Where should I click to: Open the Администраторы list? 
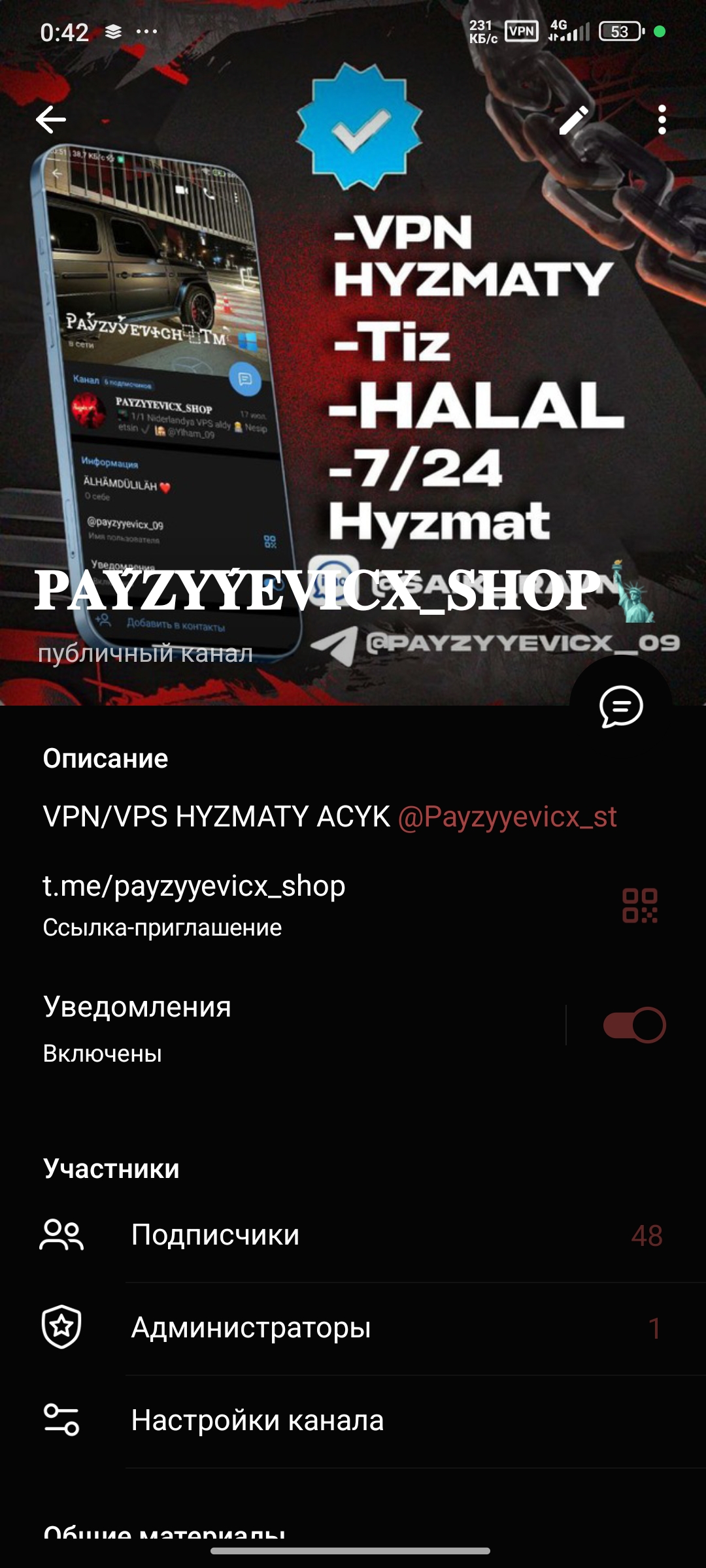click(x=353, y=1328)
